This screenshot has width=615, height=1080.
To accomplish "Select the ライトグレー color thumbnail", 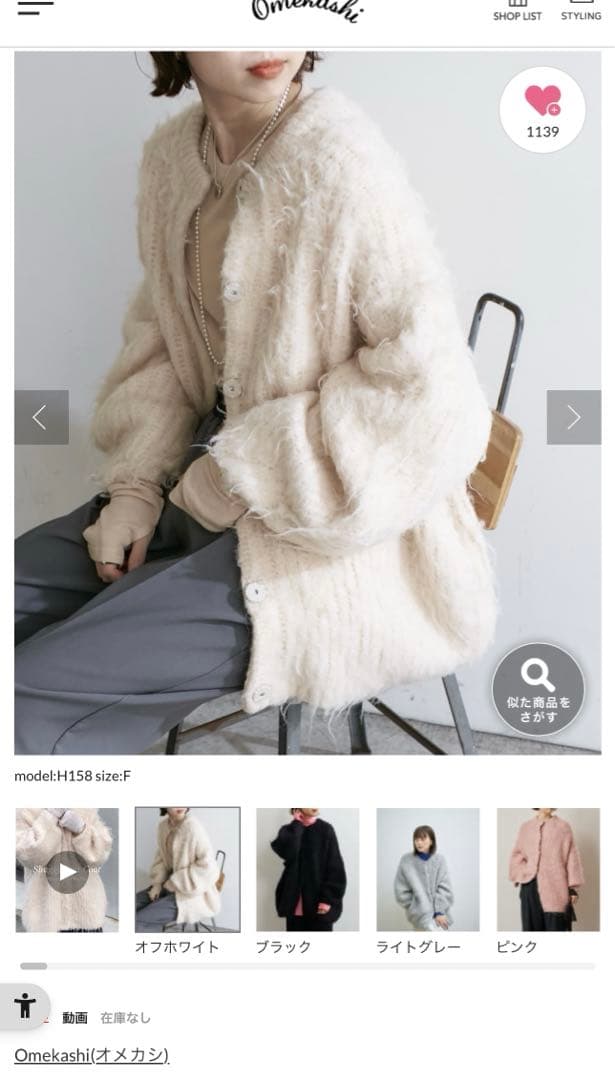I will (428, 870).
